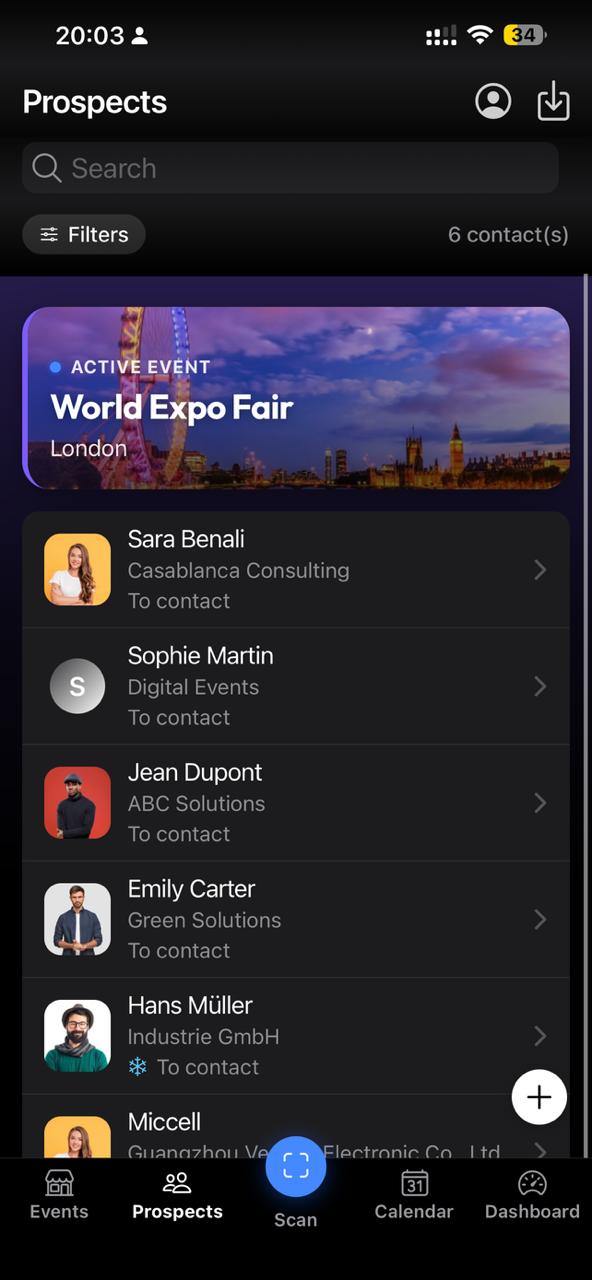Viewport: 592px width, 1280px height.
Task: View Sophie Martin's prospect details
Action: point(296,686)
